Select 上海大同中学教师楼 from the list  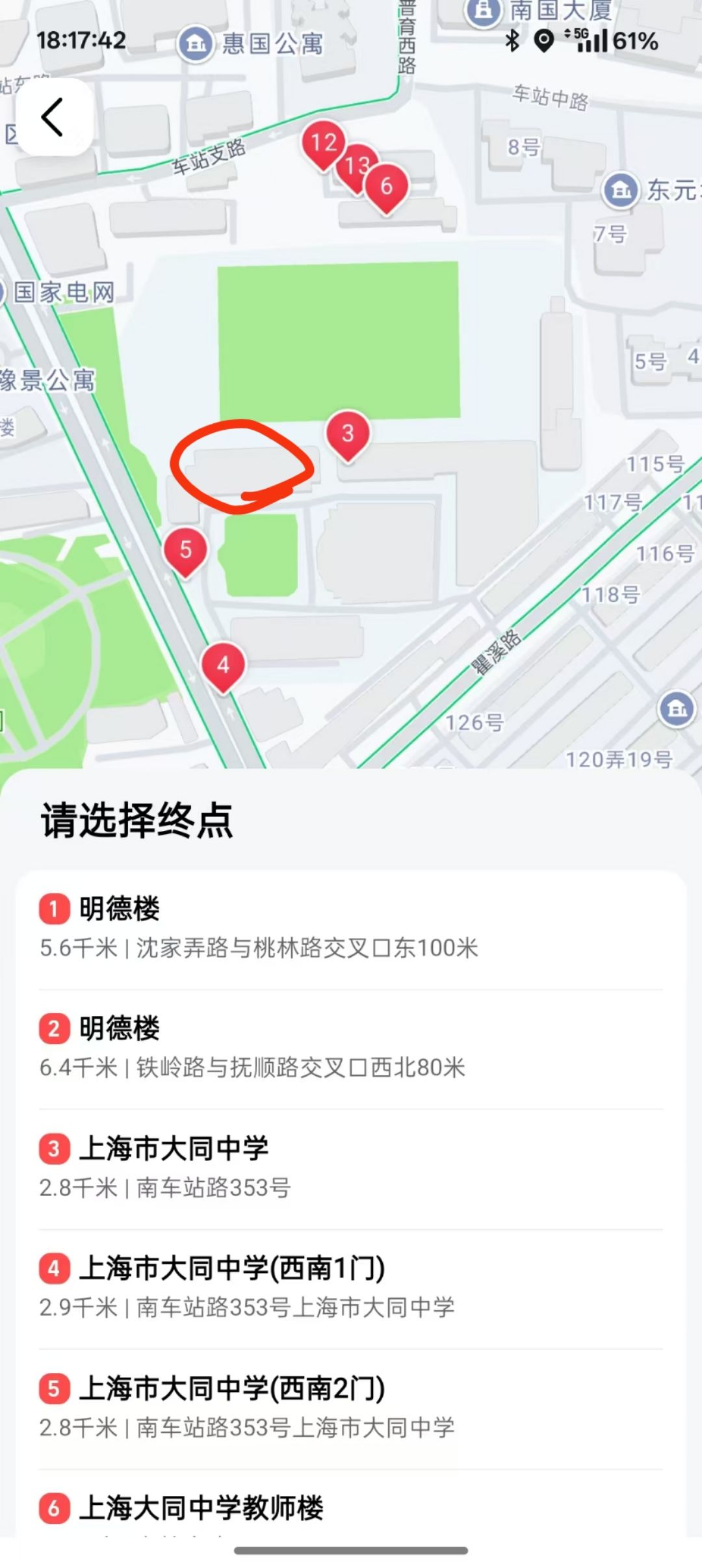[x=351, y=1508]
